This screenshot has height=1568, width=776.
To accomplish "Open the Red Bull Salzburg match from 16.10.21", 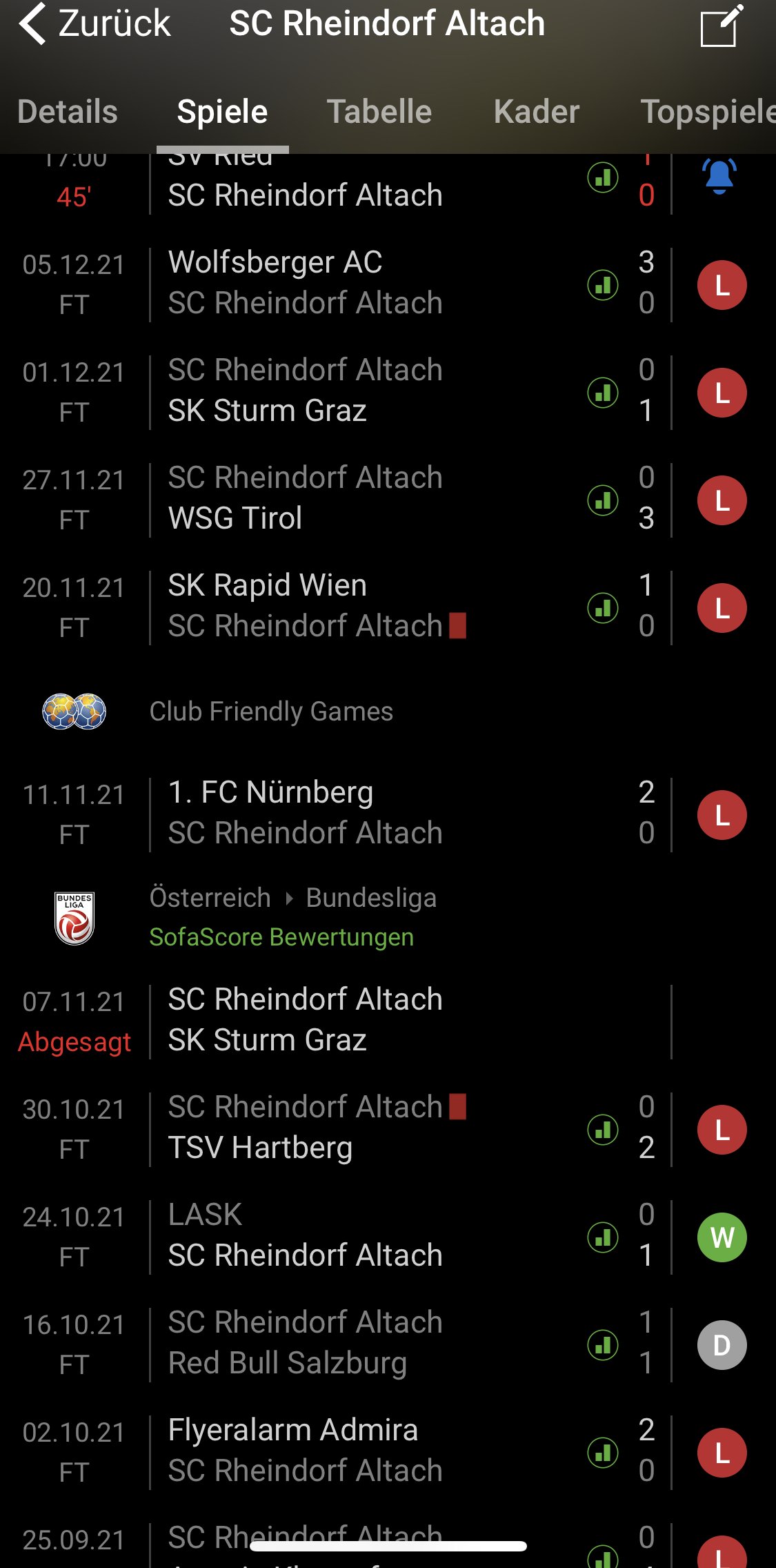I will pyautogui.click(x=388, y=1344).
